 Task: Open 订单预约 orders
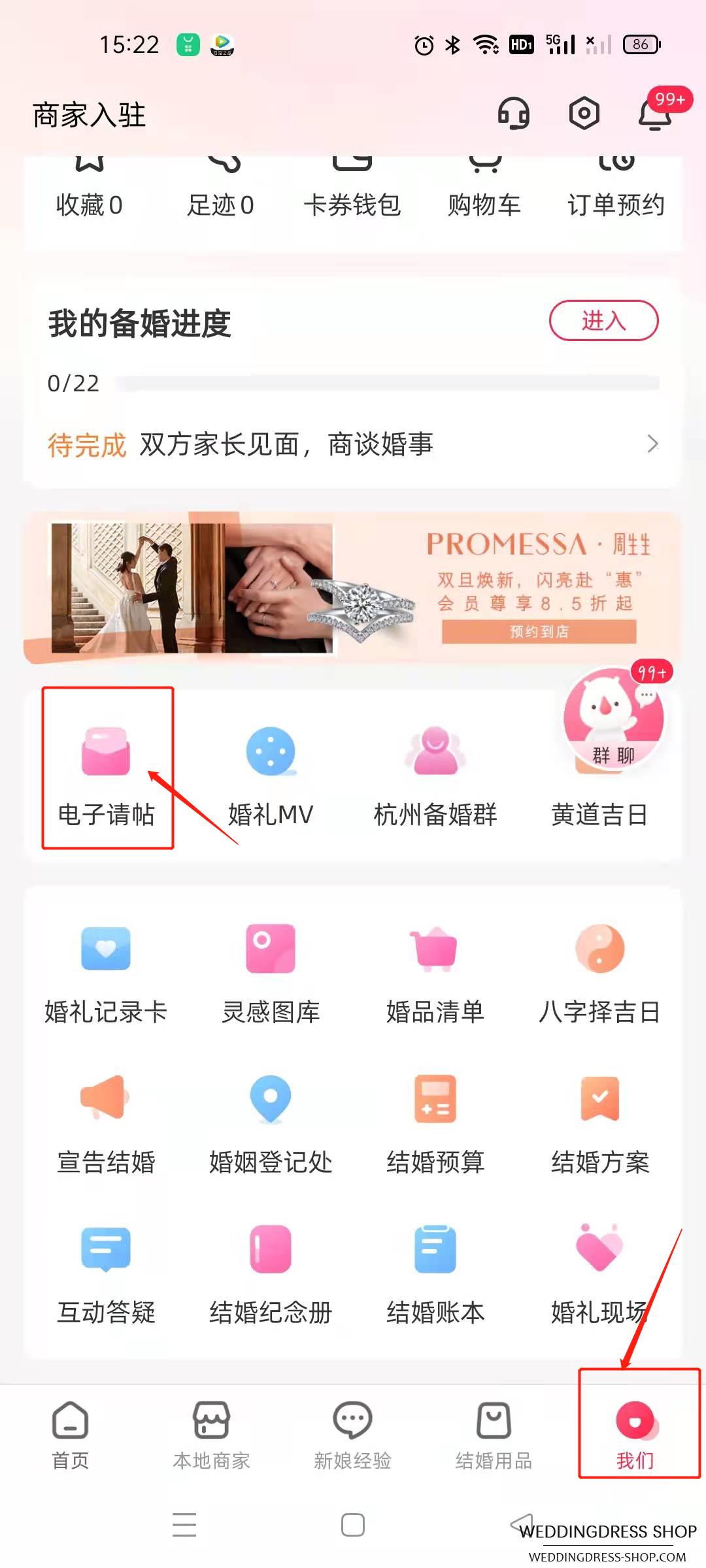tap(616, 189)
